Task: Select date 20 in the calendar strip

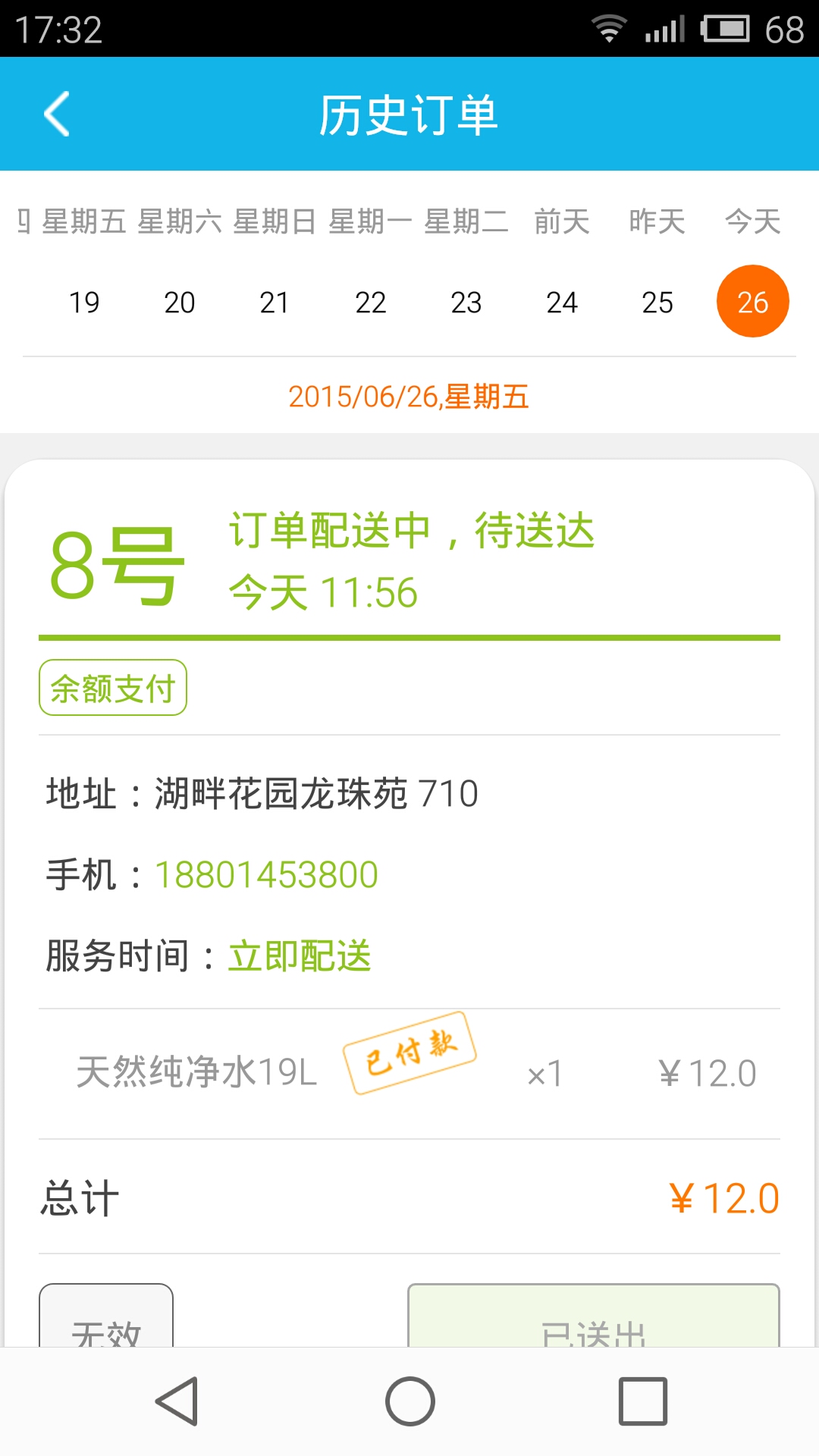Action: point(180,303)
